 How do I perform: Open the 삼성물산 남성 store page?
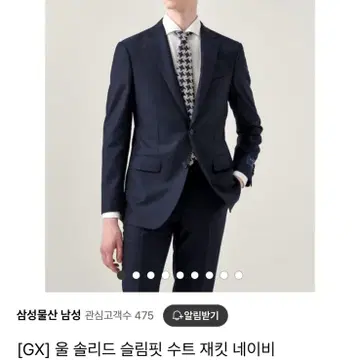click(49, 315)
